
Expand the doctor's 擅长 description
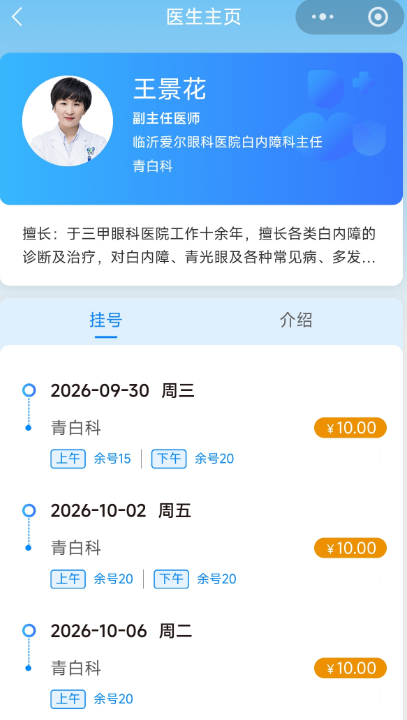tap(199, 246)
